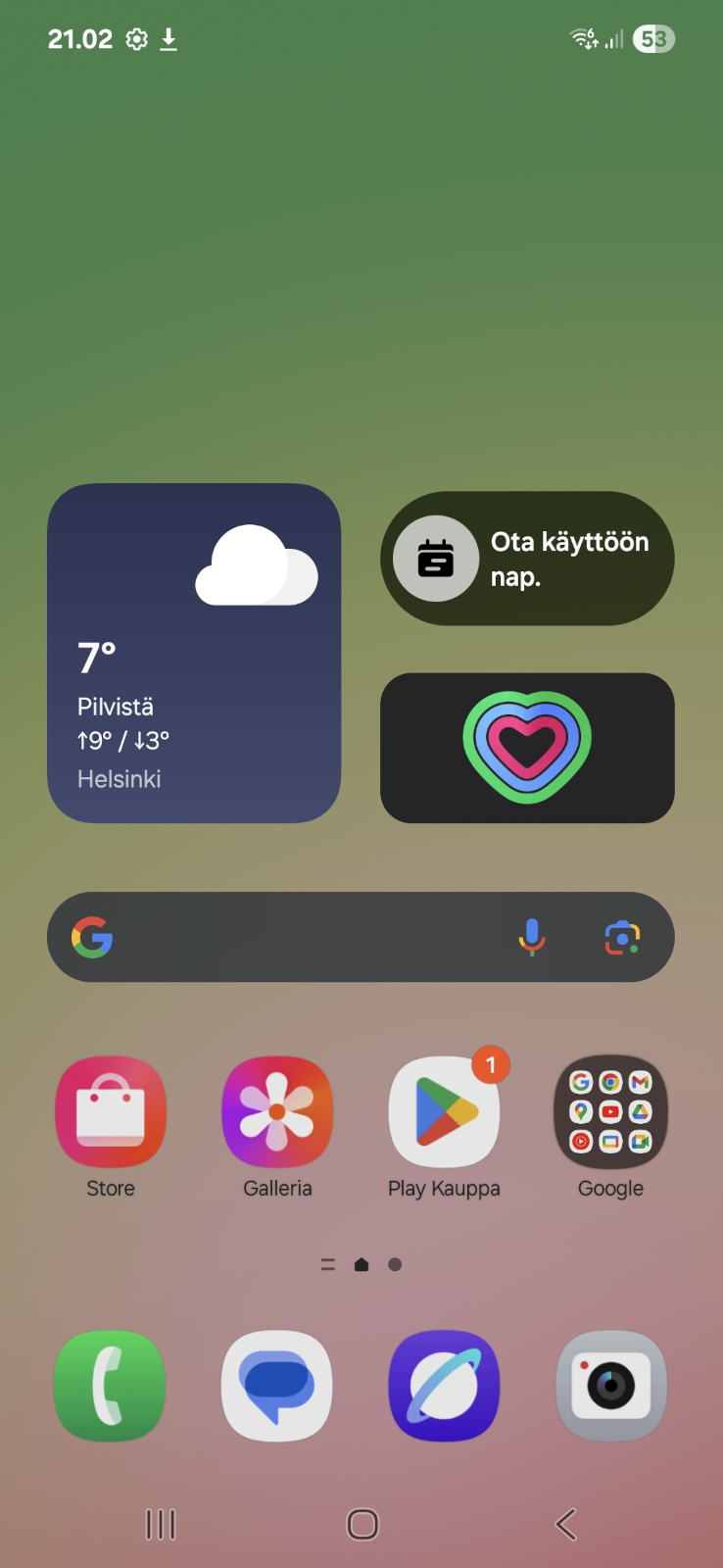
Task: Open the heart health widget
Action: point(527,748)
